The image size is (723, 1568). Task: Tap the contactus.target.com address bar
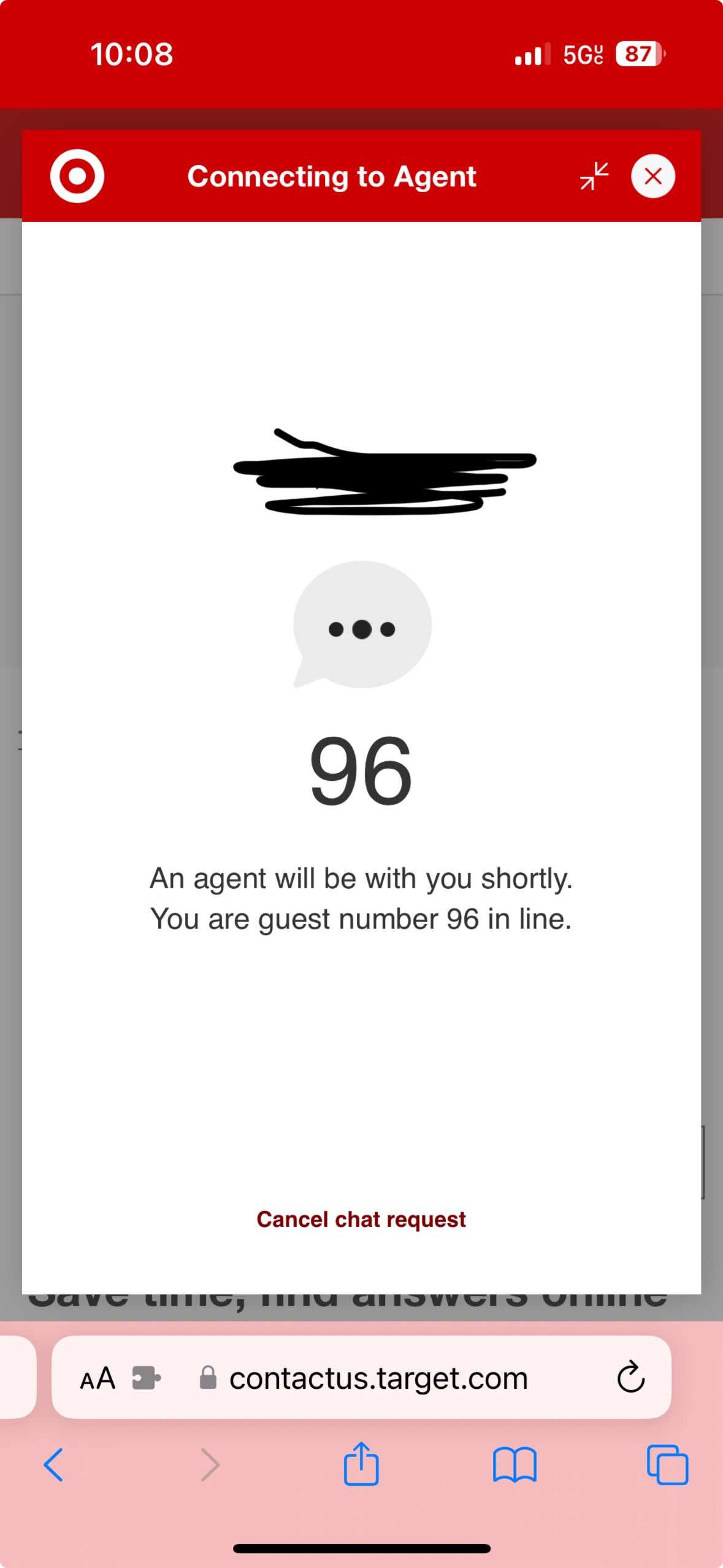(378, 1378)
